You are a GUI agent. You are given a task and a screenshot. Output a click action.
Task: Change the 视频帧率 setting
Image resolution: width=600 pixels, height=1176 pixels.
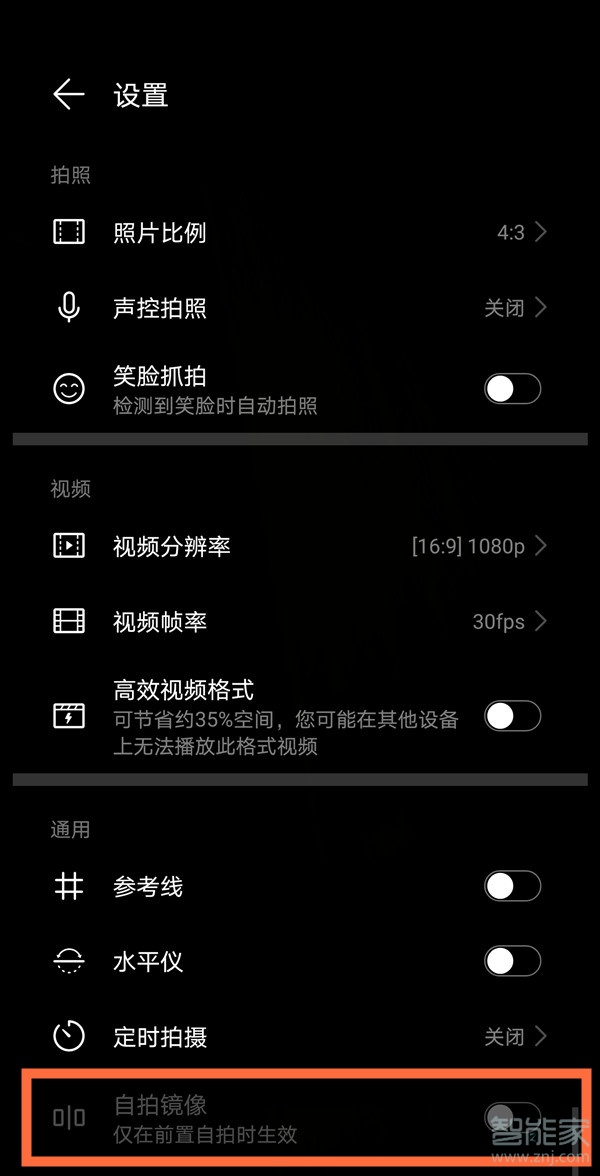[x=300, y=621]
